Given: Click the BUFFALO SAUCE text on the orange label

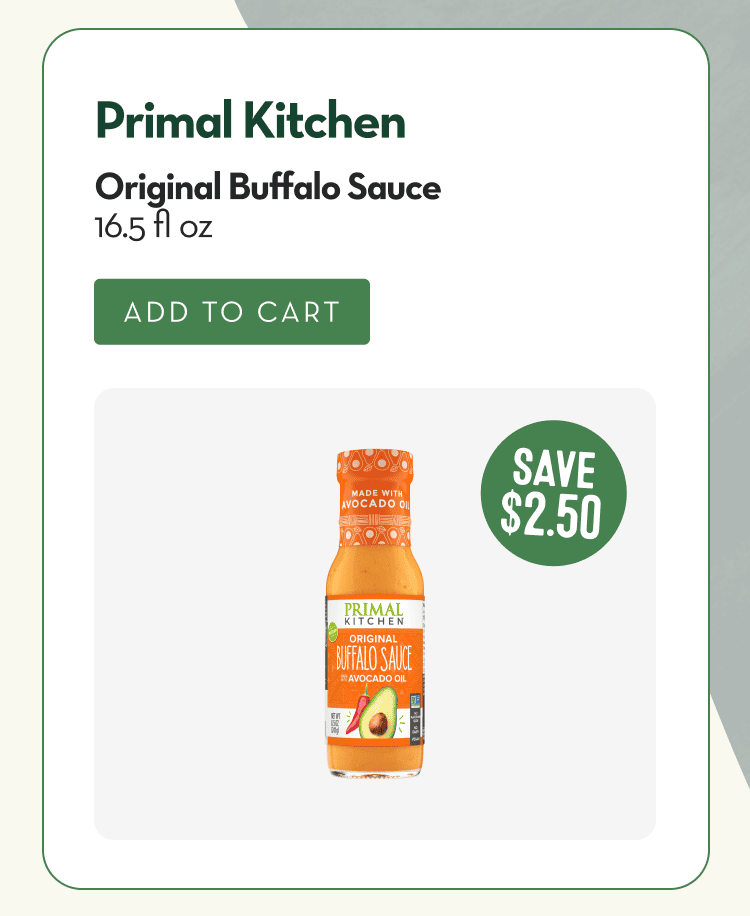Looking at the screenshot, I should click(374, 655).
